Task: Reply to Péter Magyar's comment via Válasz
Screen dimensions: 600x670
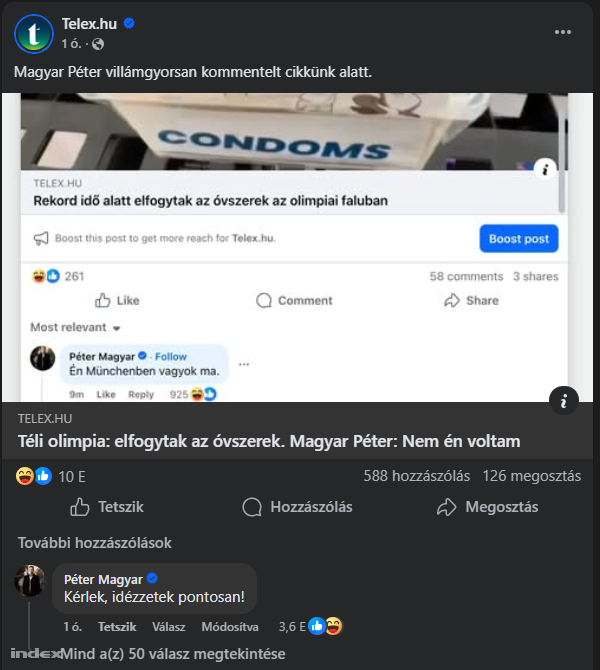Action: tap(169, 627)
